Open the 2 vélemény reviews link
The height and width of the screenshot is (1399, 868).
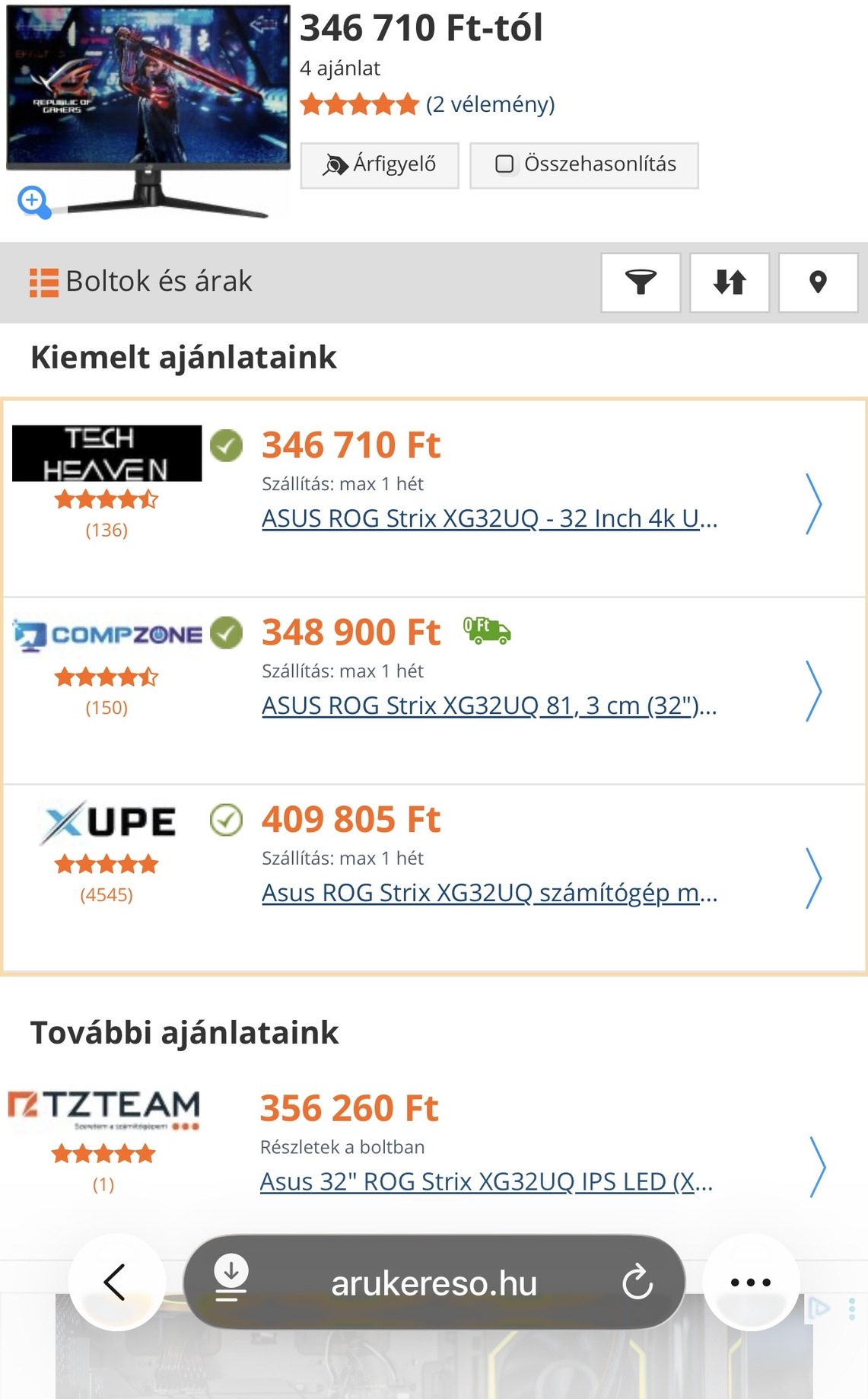click(490, 104)
